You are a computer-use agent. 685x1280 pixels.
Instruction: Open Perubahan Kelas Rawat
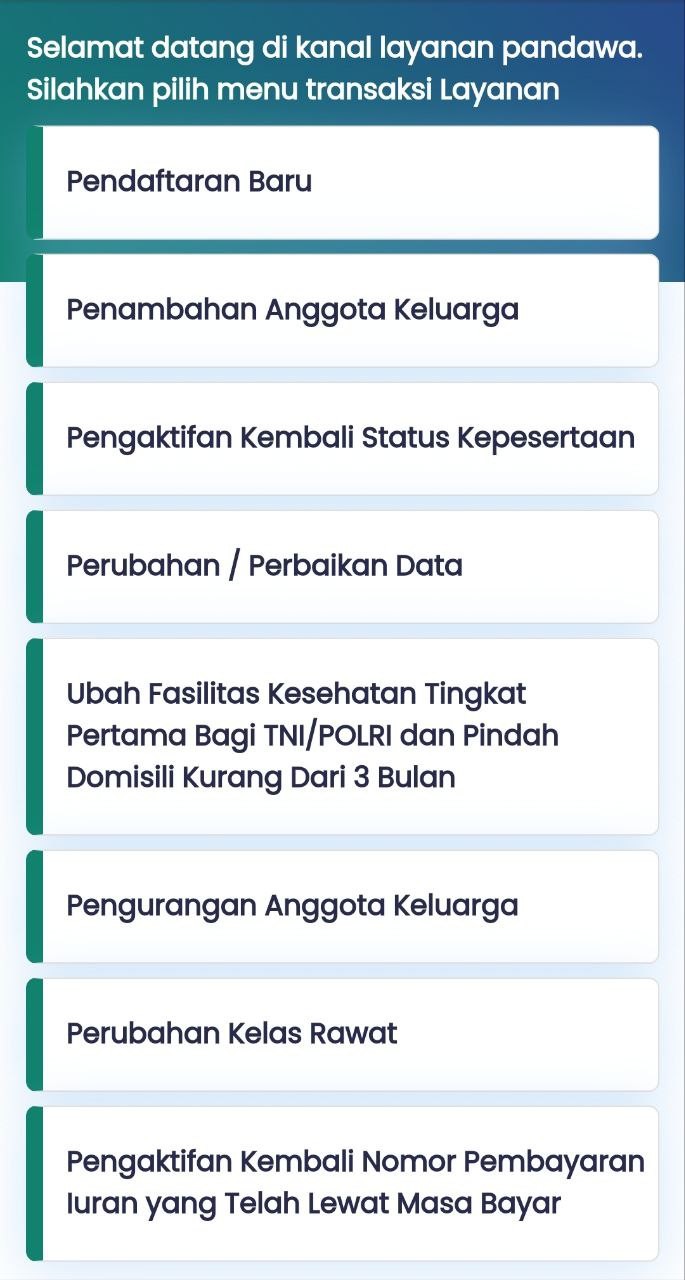(342, 1034)
